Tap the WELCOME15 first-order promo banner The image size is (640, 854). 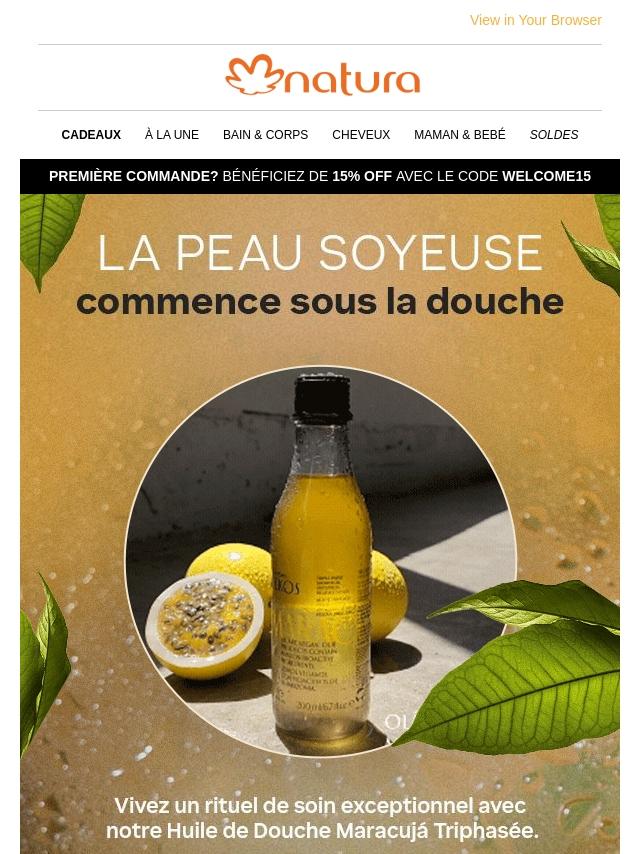coord(320,176)
